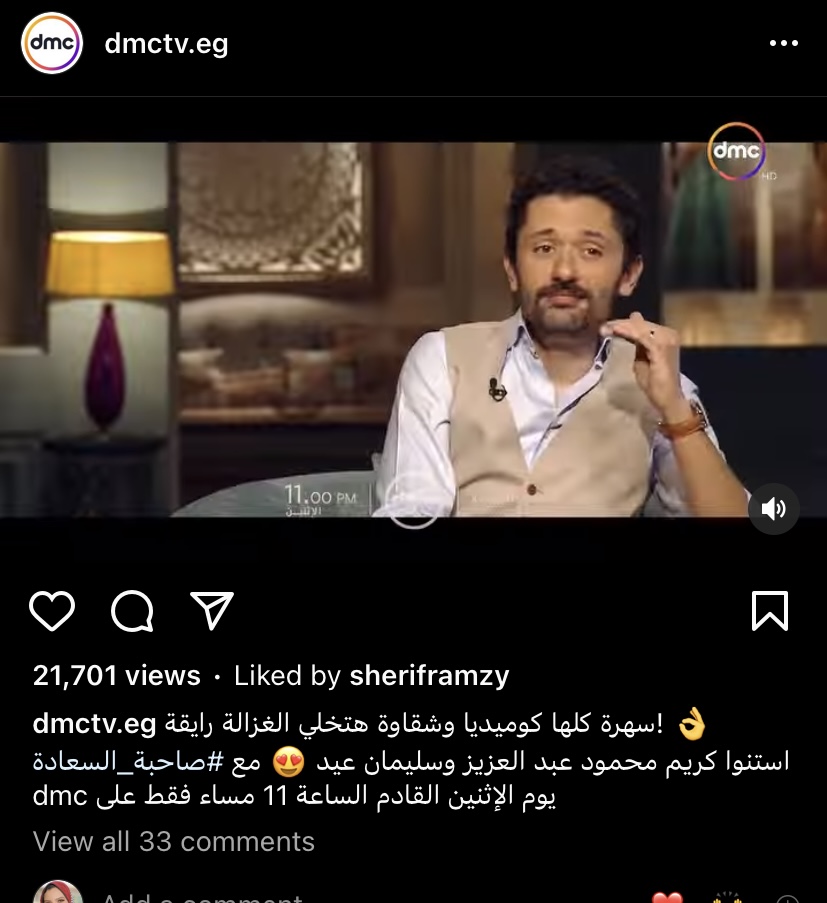The height and width of the screenshot is (903, 827).
Task: Tap the dmc video to pause it
Action: tap(413, 330)
